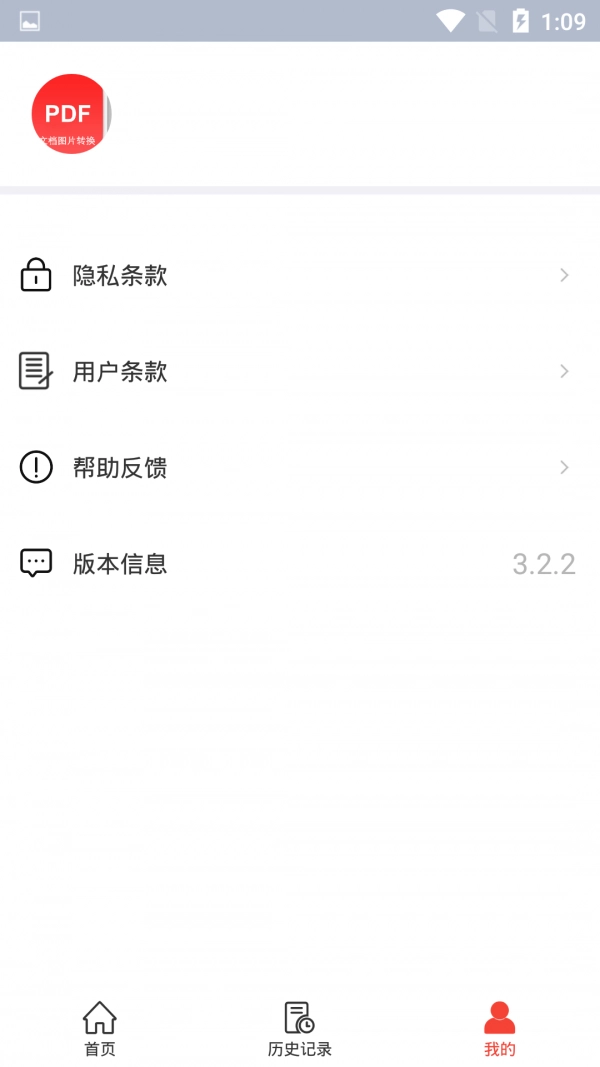Go to the 历史记录 history tab
Viewport: 600px width, 1067px height.
pos(299,1029)
